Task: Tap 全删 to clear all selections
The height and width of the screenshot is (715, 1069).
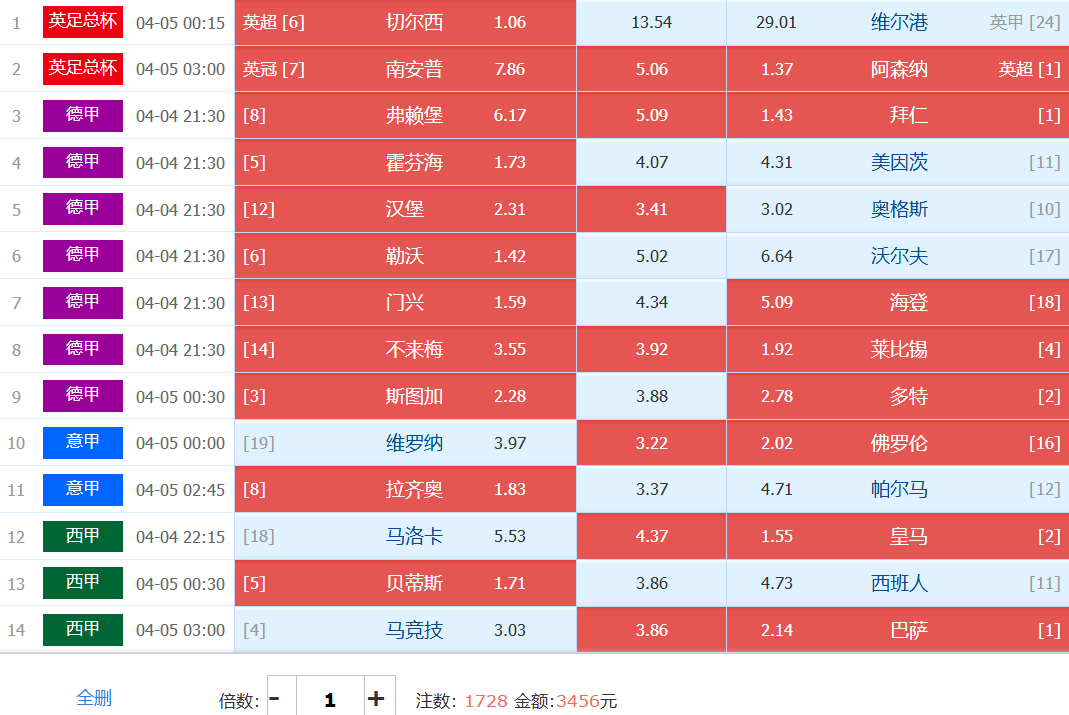Action: [94, 698]
